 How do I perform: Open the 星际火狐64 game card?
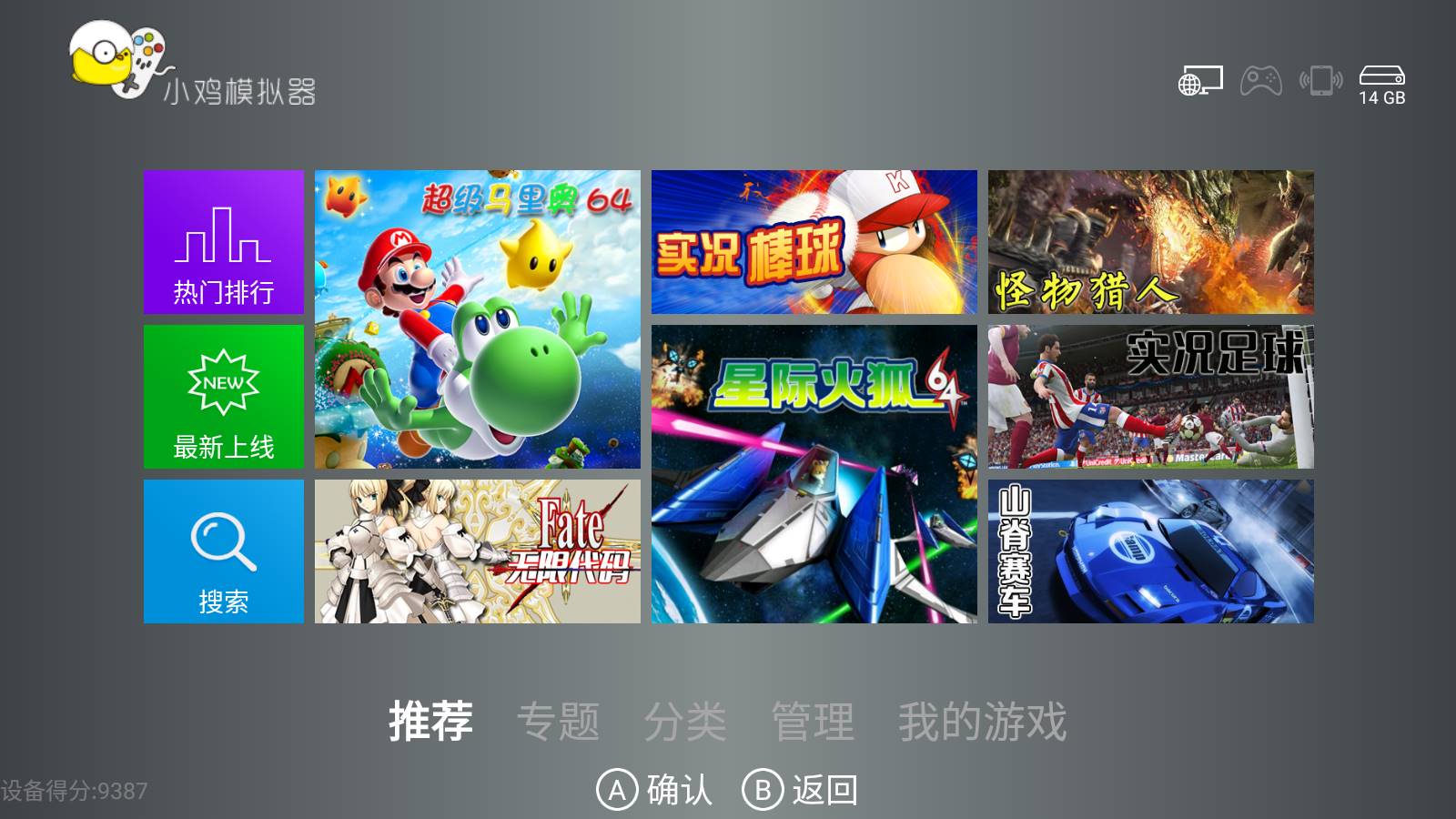coord(814,474)
